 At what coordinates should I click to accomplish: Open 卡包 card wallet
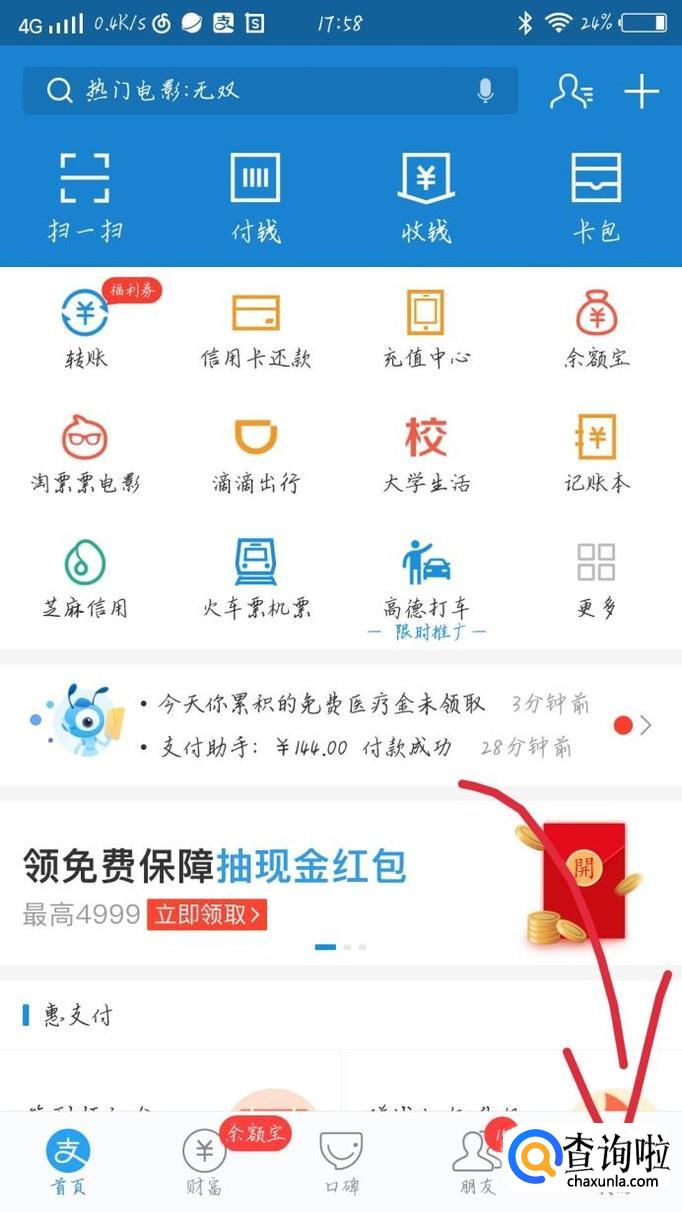click(x=596, y=196)
